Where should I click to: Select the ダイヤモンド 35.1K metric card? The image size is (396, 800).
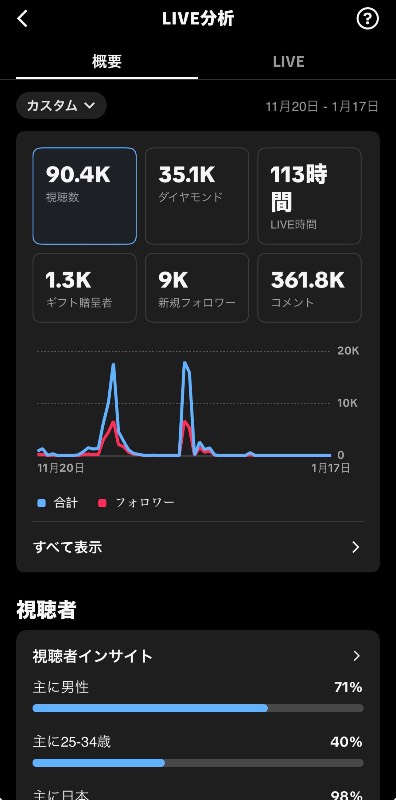[197, 196]
